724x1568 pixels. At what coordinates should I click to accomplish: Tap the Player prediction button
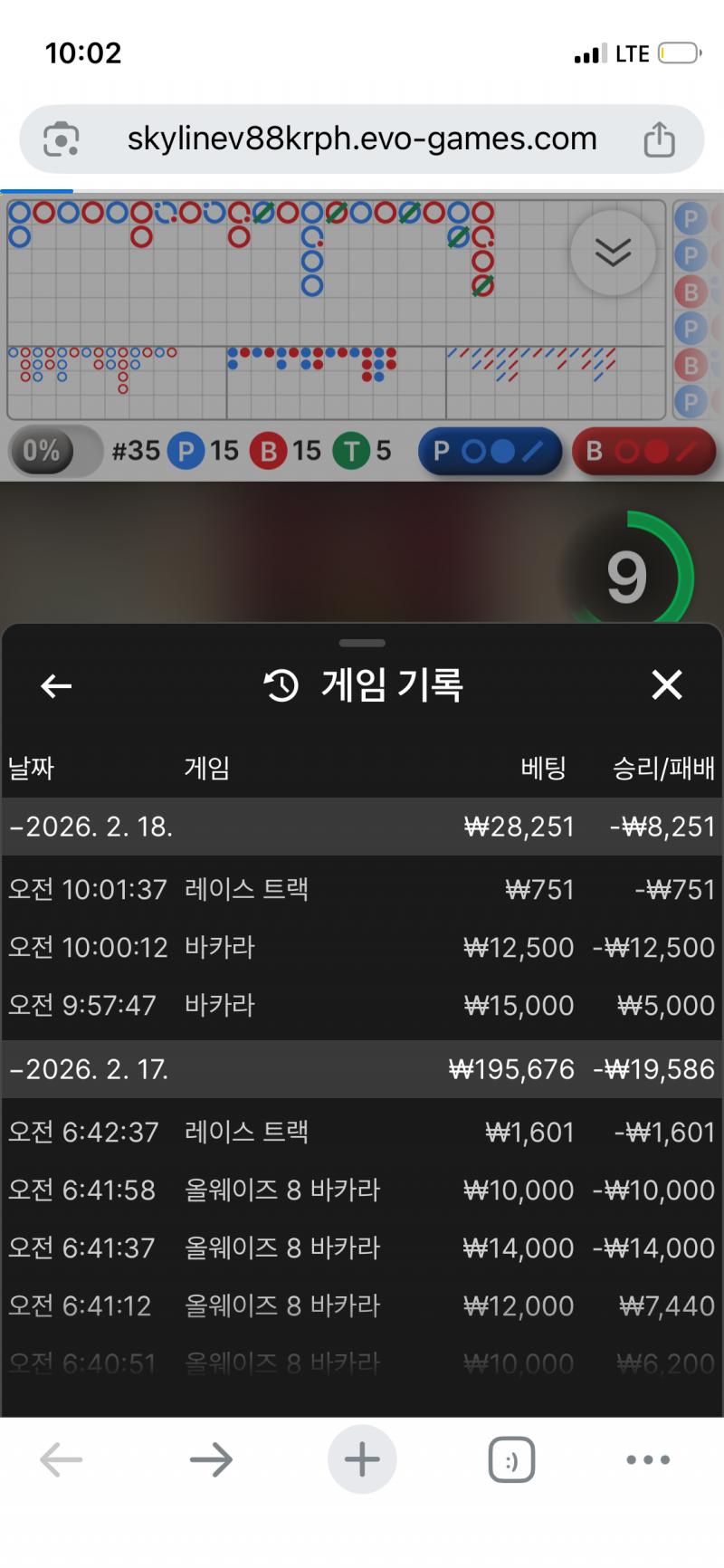click(490, 451)
